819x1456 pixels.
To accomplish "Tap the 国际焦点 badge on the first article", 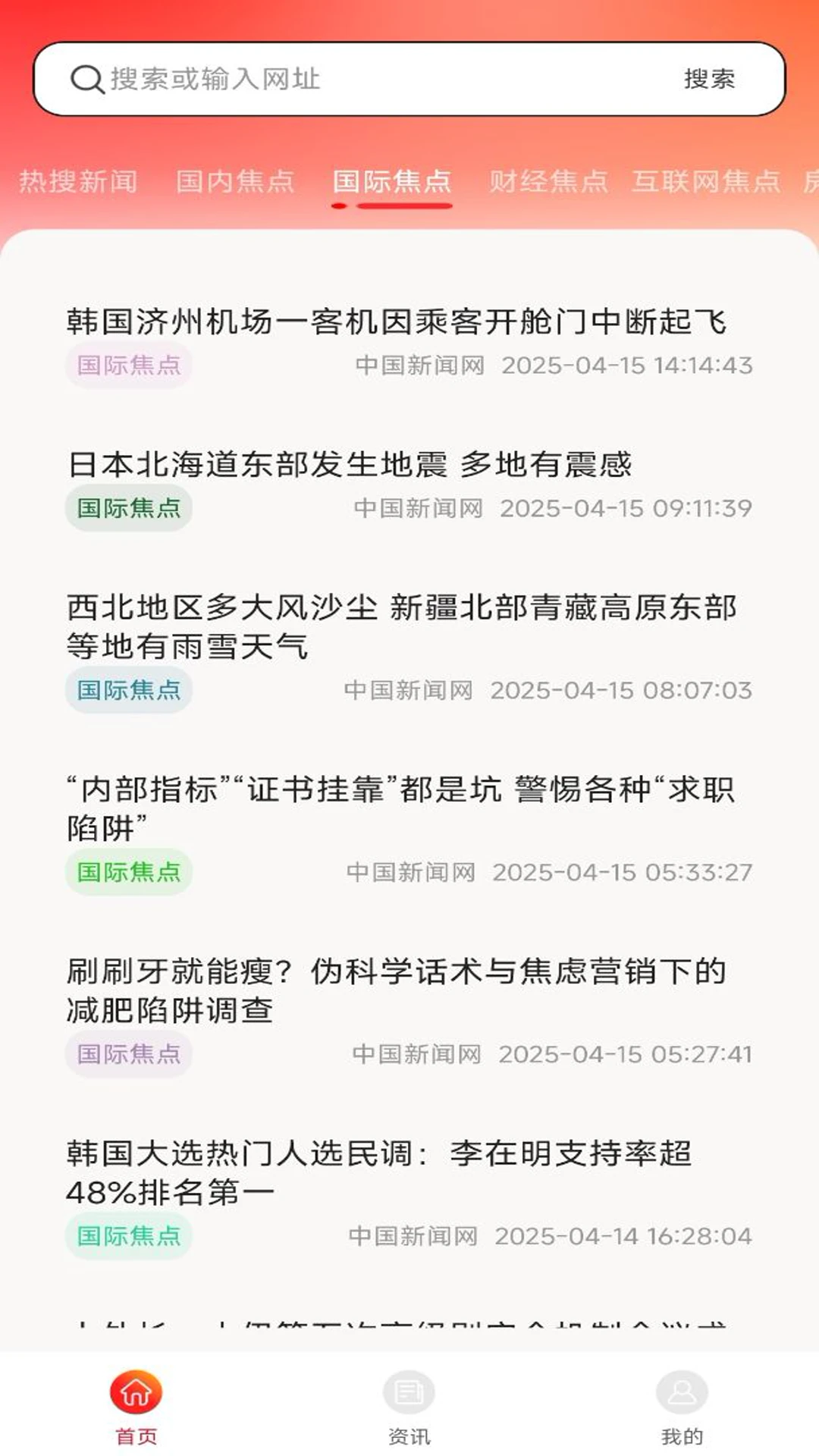I will coord(129,366).
